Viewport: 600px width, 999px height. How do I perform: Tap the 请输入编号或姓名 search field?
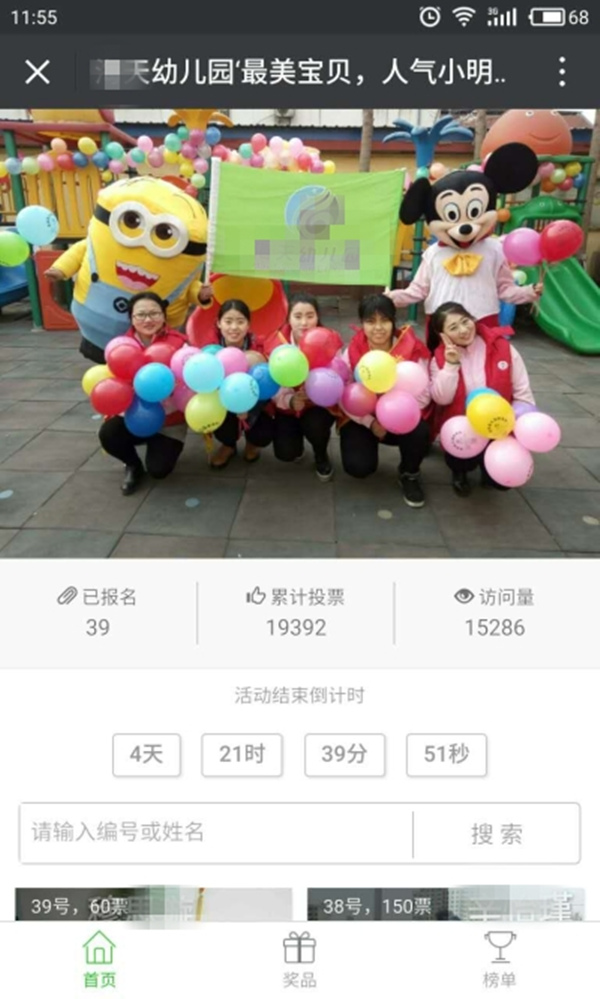(x=215, y=832)
